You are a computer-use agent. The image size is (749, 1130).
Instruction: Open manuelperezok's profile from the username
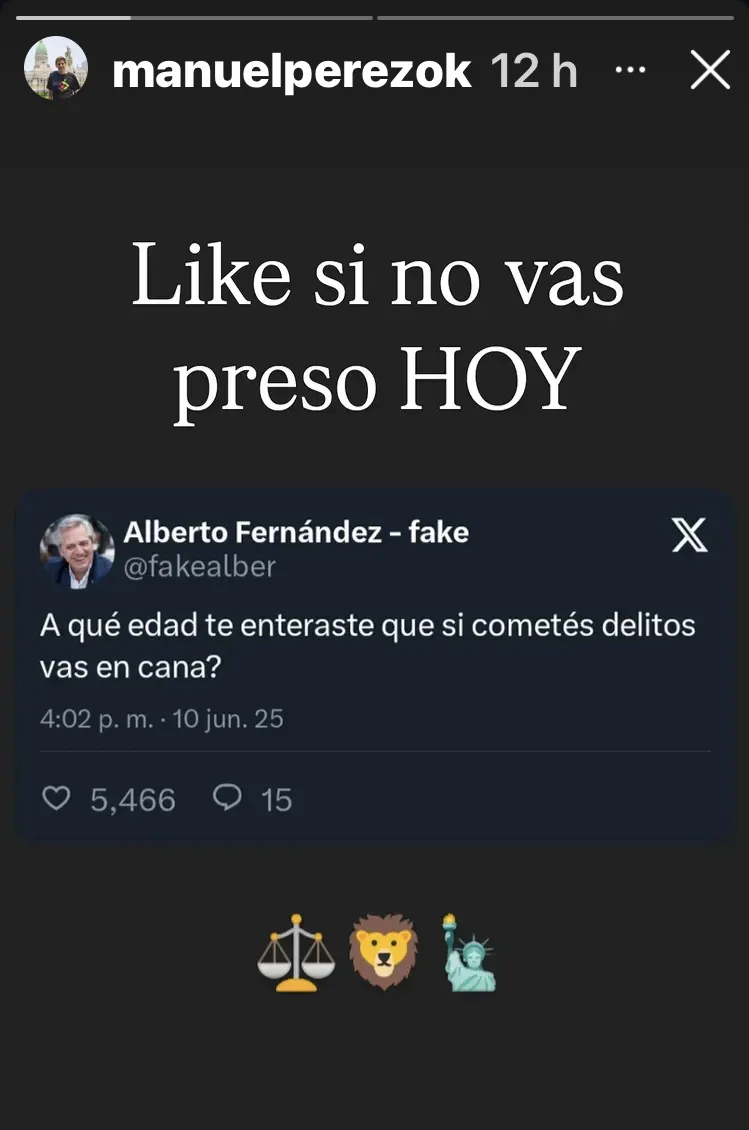[x=291, y=72]
